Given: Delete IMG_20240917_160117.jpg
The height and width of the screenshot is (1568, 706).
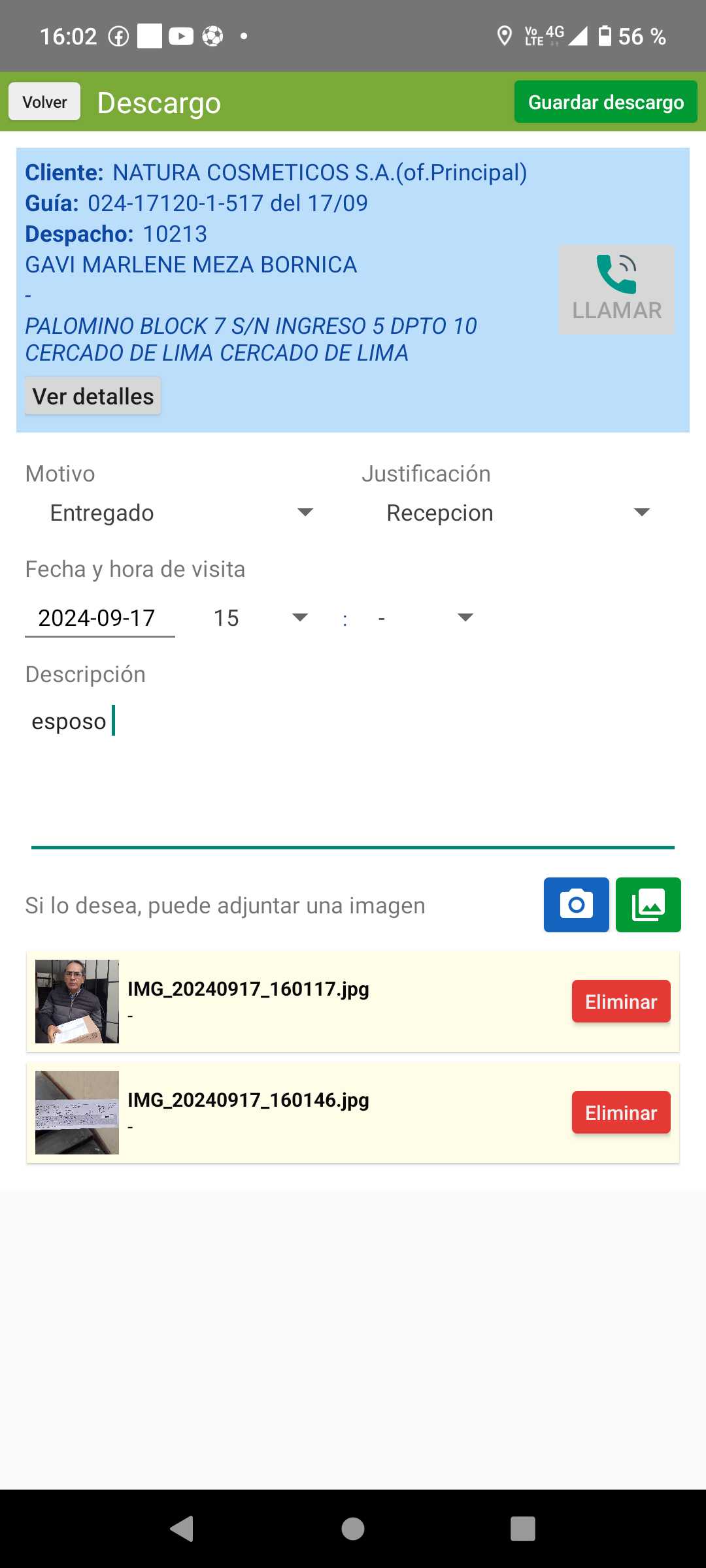Looking at the screenshot, I should click(621, 1002).
